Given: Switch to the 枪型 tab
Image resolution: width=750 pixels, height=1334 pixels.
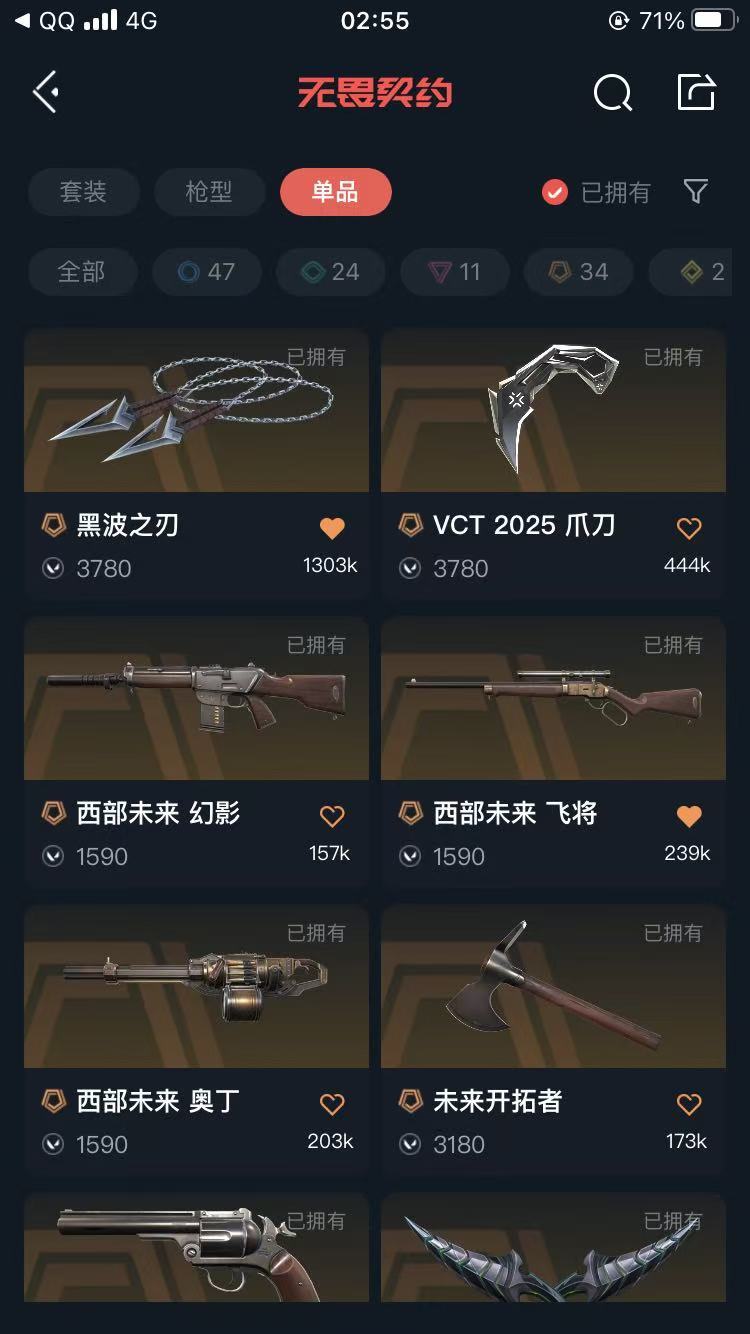Looking at the screenshot, I should [x=209, y=192].
